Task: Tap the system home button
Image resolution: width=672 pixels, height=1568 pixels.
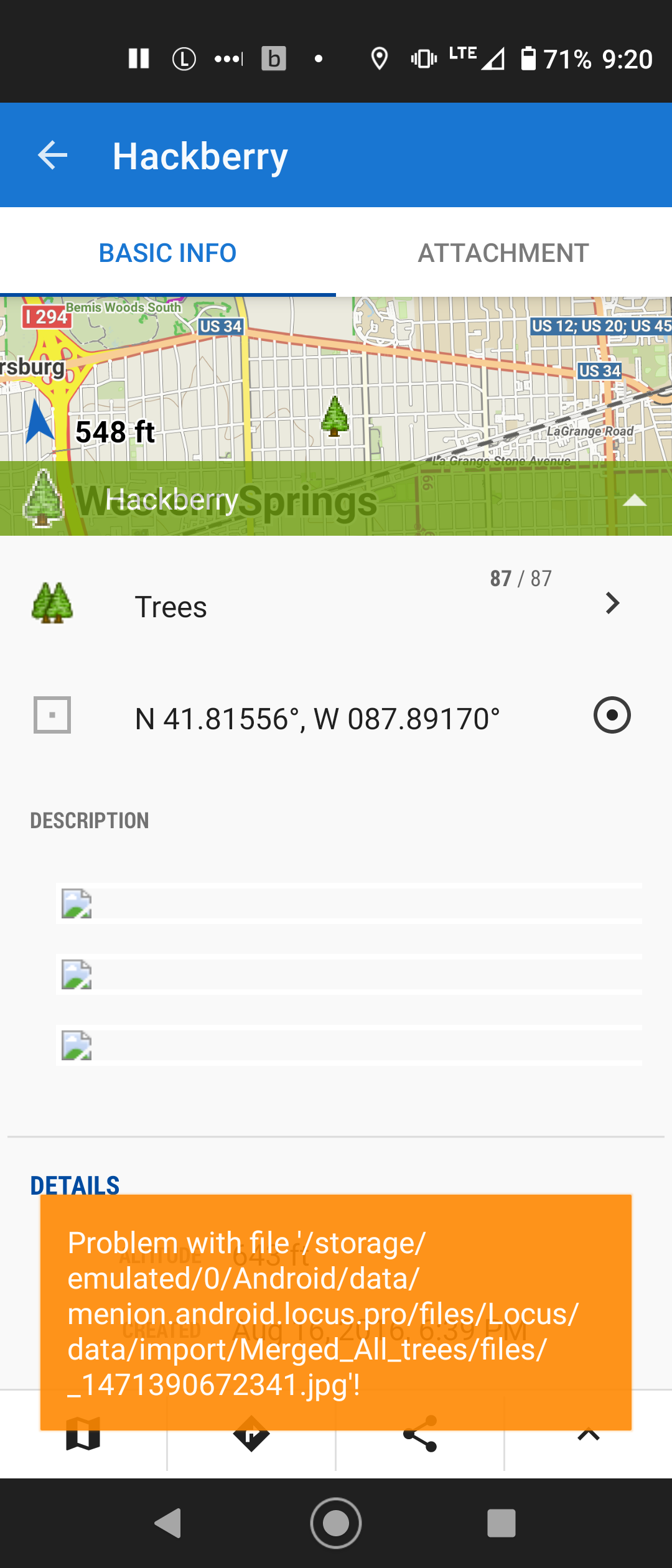Action: tap(336, 1523)
